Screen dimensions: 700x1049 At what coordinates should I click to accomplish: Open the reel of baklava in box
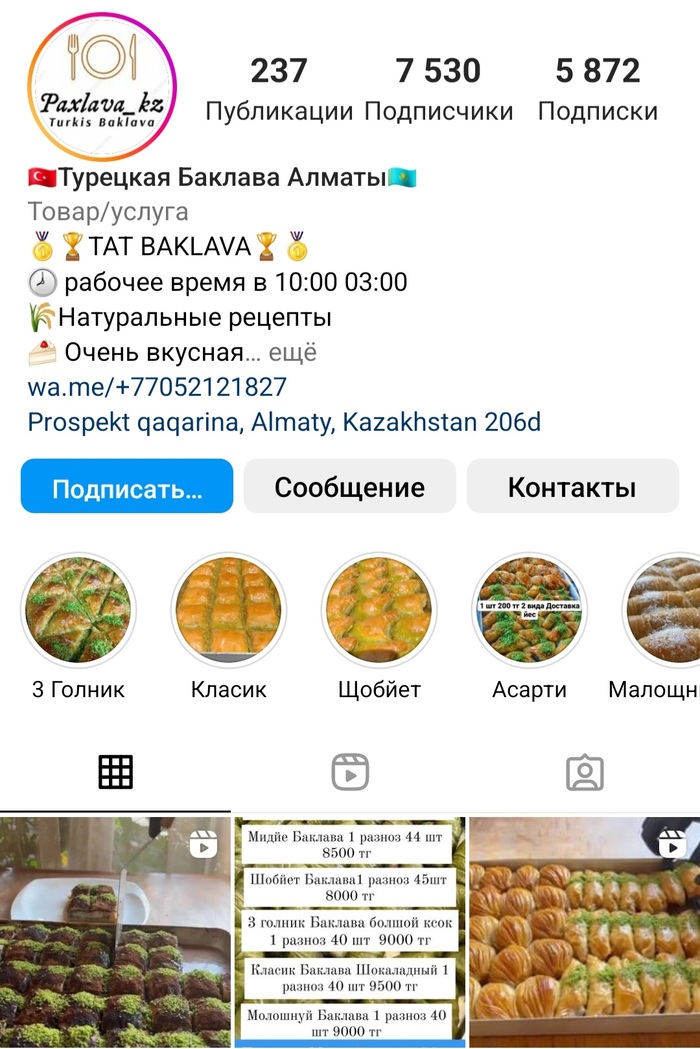point(585,932)
